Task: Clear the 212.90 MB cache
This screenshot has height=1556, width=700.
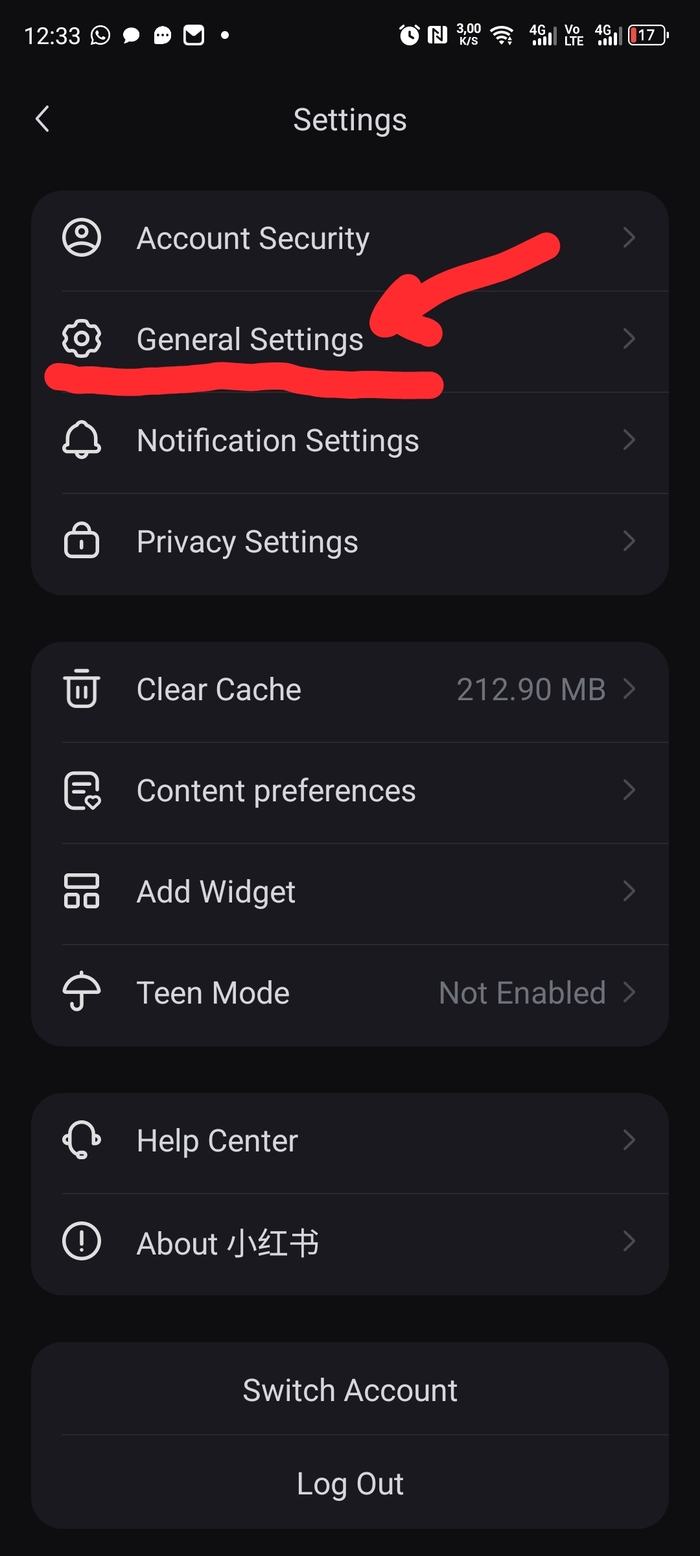Action: (350, 690)
